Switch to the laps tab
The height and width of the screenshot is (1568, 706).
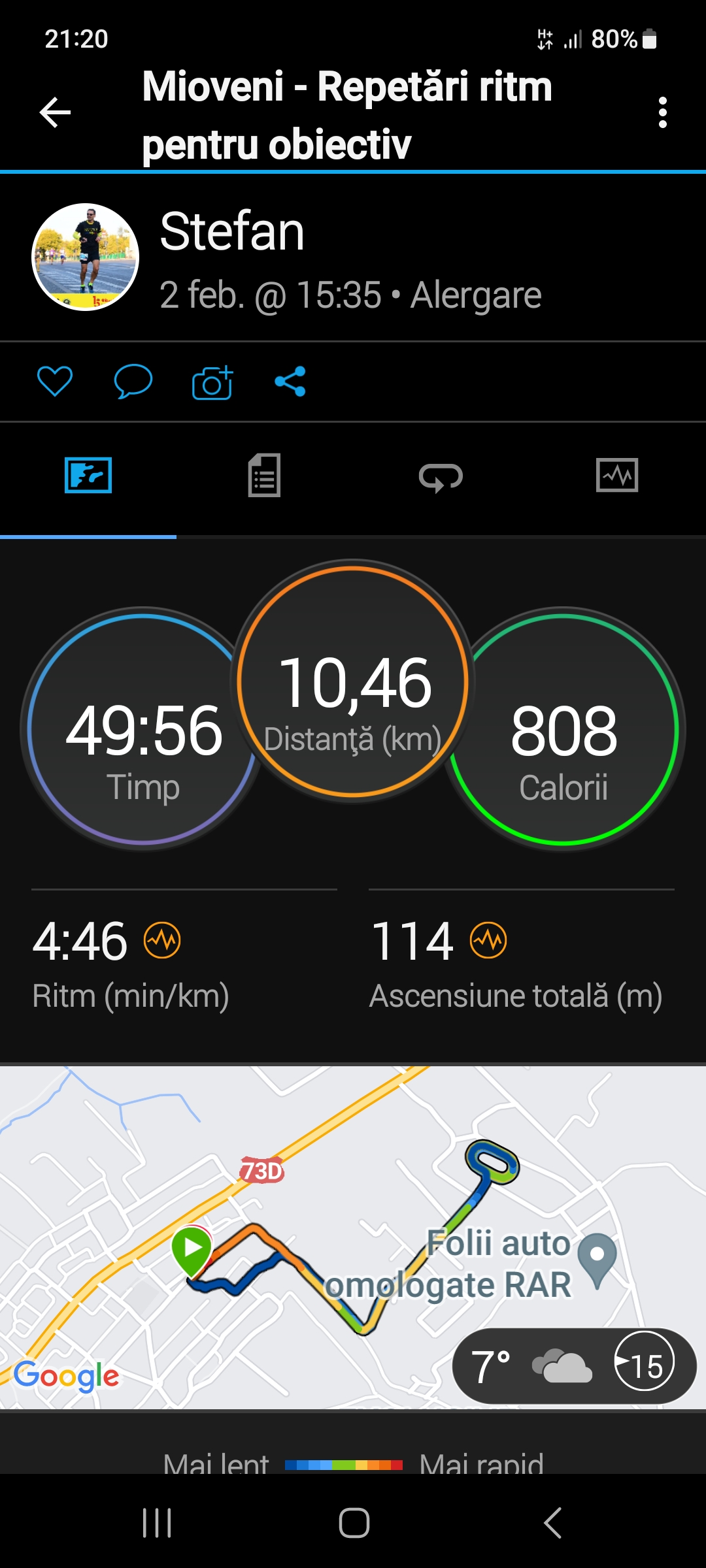(x=441, y=477)
